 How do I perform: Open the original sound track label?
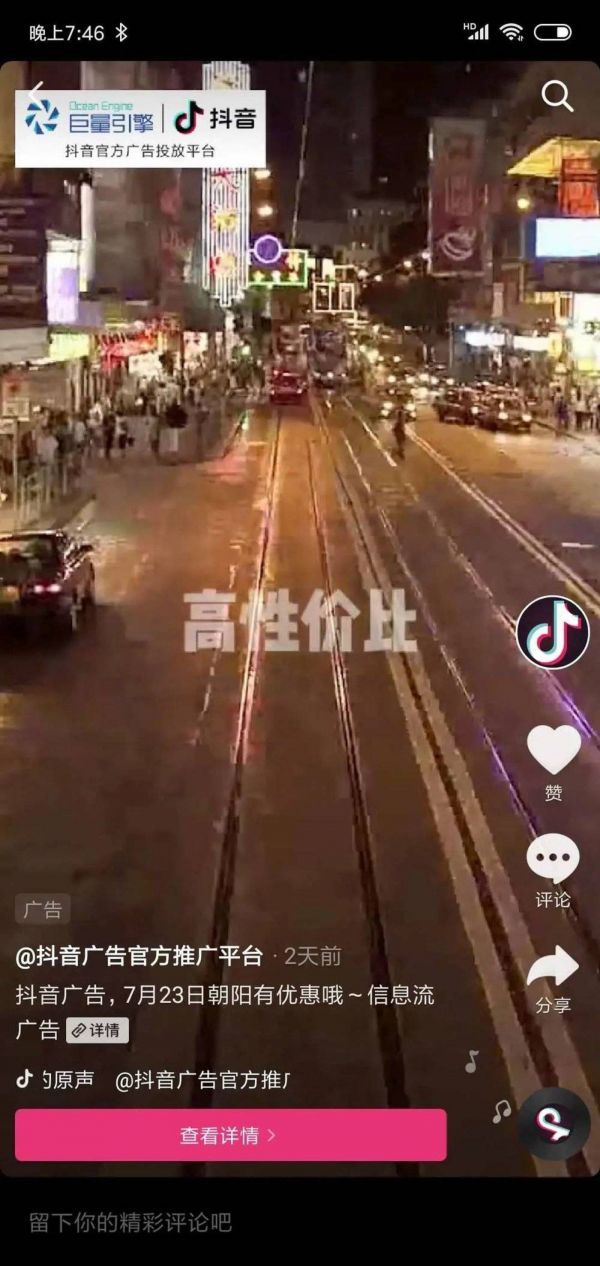[150, 1080]
